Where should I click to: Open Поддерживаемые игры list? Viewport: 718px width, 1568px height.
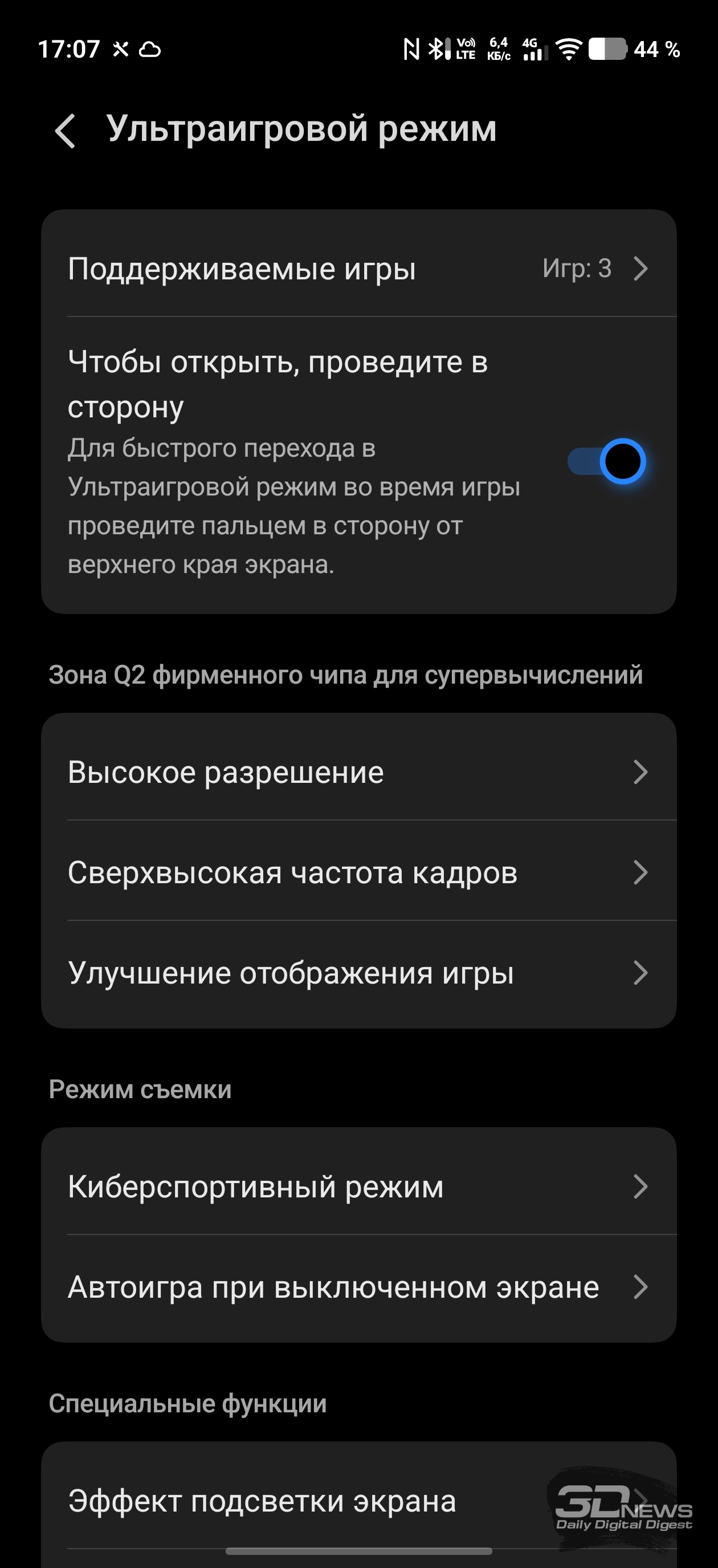tap(358, 269)
